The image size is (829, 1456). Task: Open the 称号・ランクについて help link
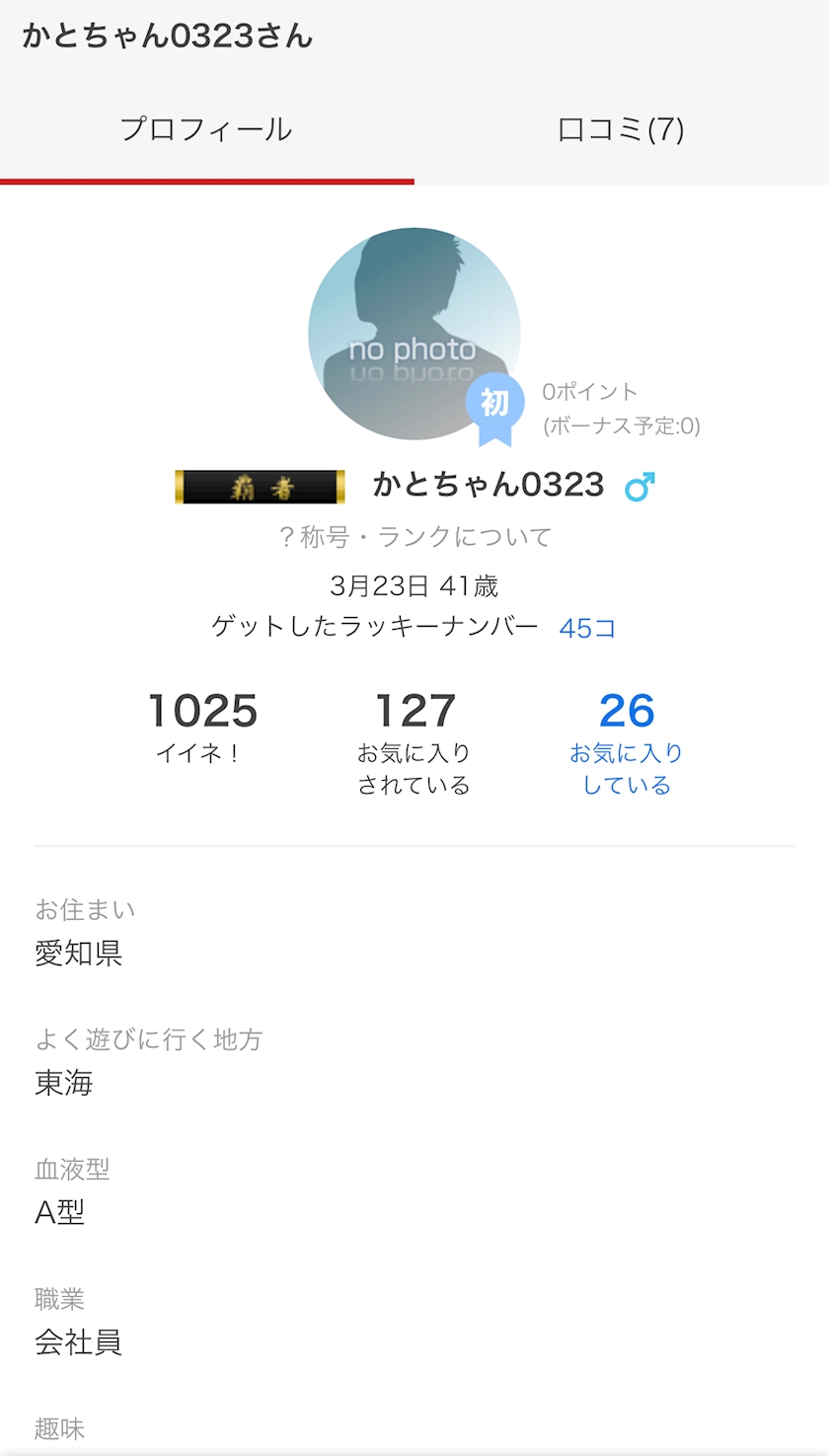[x=414, y=537]
